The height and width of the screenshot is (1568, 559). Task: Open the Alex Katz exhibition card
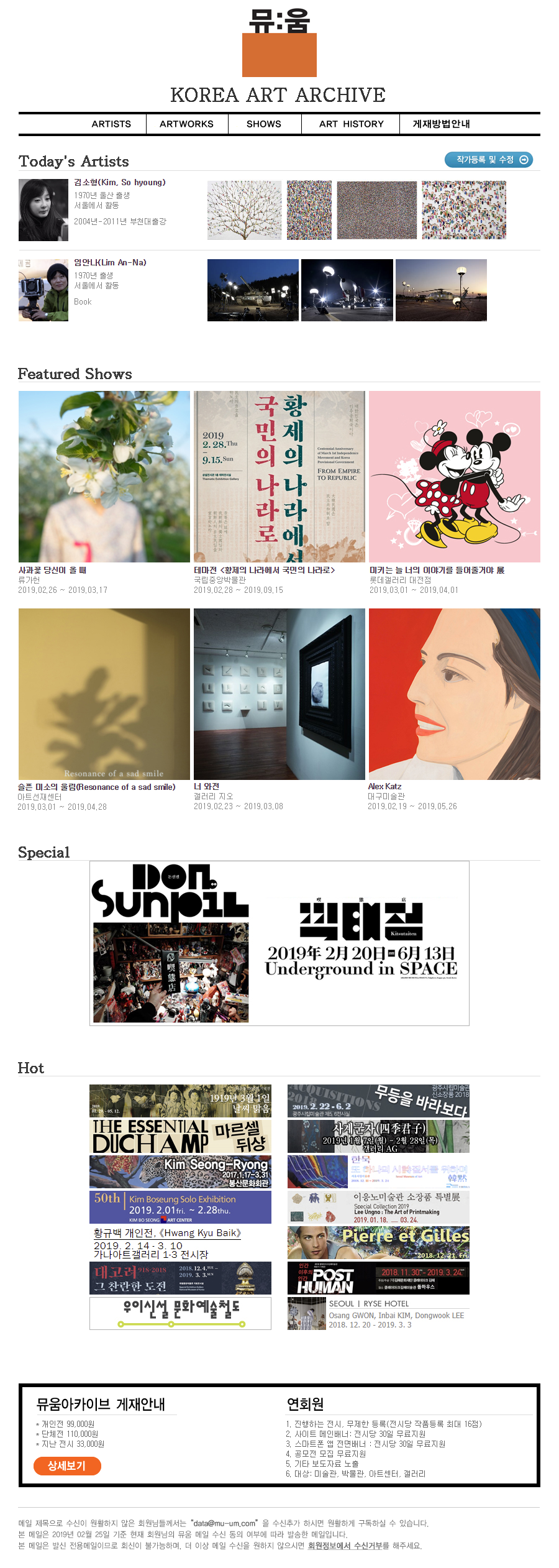(x=454, y=694)
